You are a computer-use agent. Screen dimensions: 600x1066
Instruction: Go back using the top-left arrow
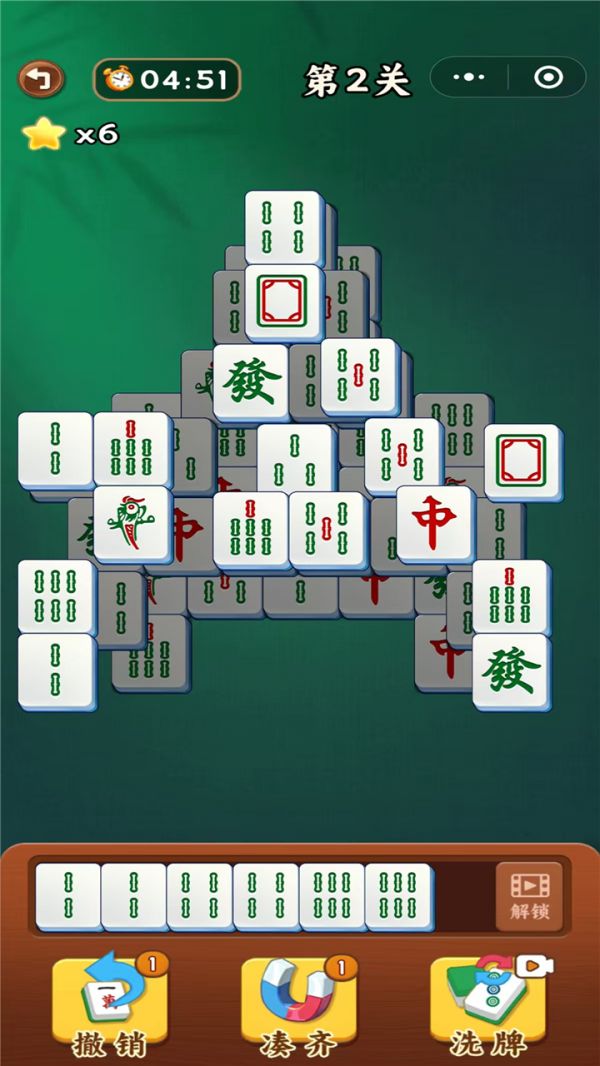click(x=41, y=78)
